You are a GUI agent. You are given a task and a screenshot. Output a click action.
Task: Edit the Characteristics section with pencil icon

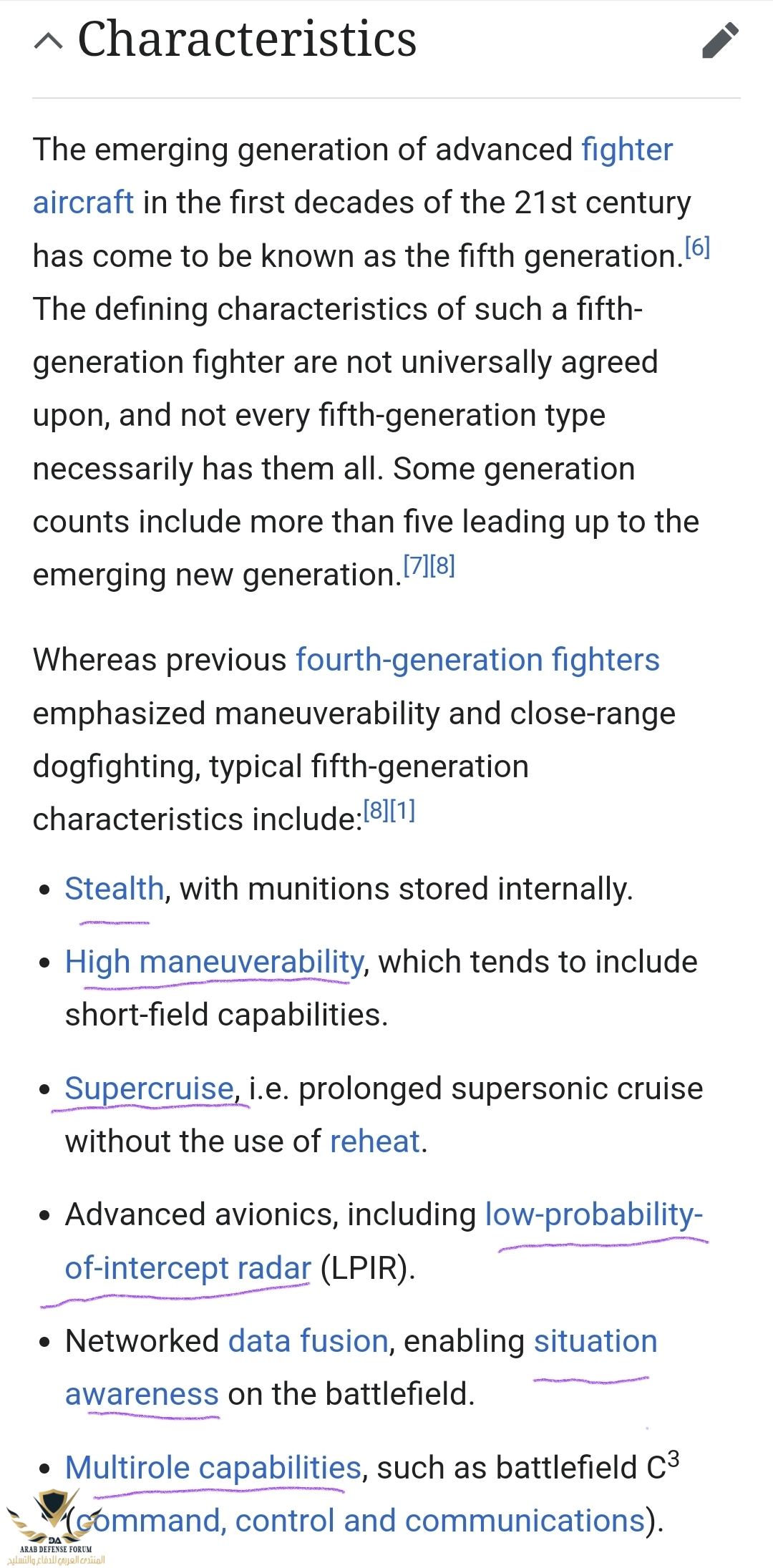(x=719, y=40)
